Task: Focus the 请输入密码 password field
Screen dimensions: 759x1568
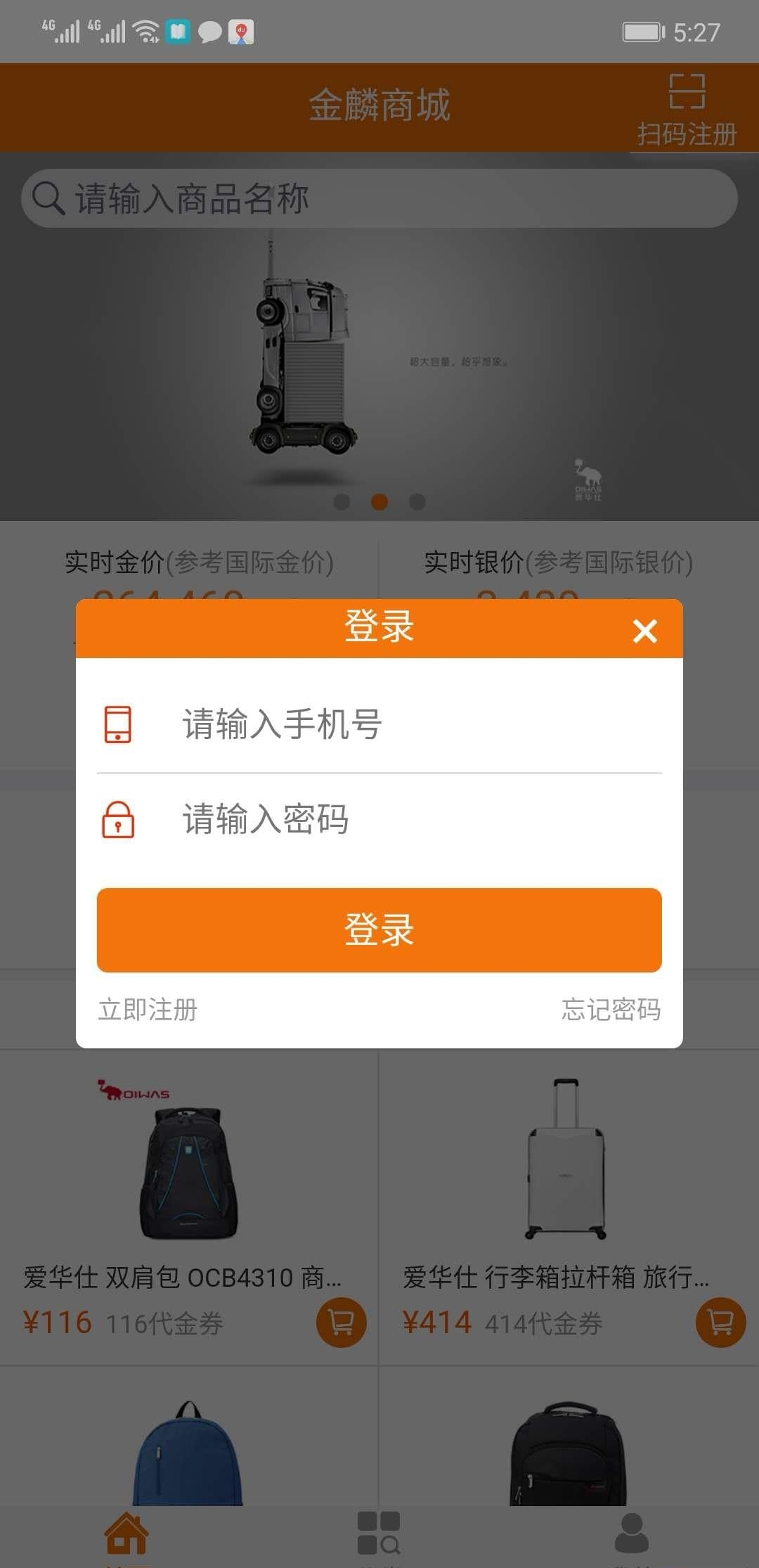Action: 415,819
